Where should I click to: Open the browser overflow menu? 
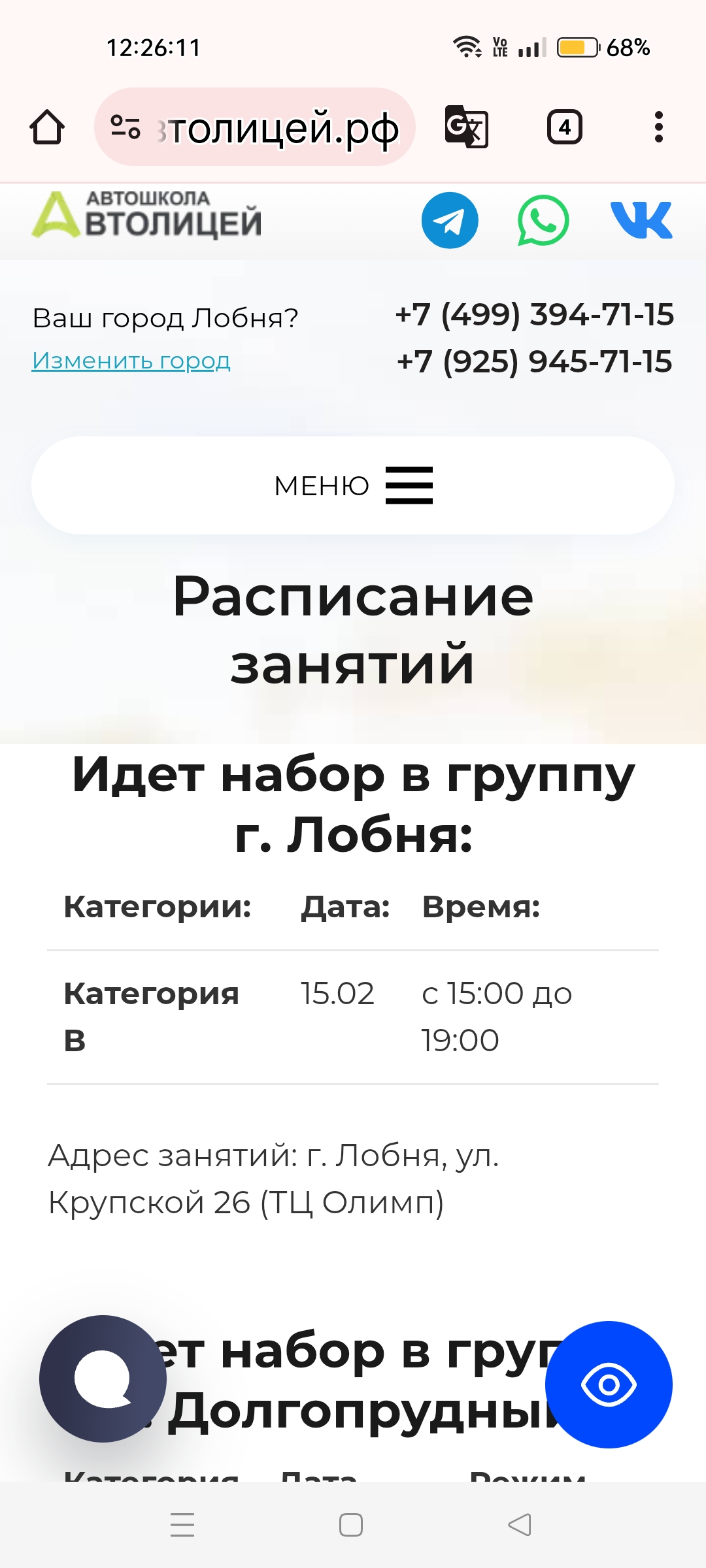(658, 127)
